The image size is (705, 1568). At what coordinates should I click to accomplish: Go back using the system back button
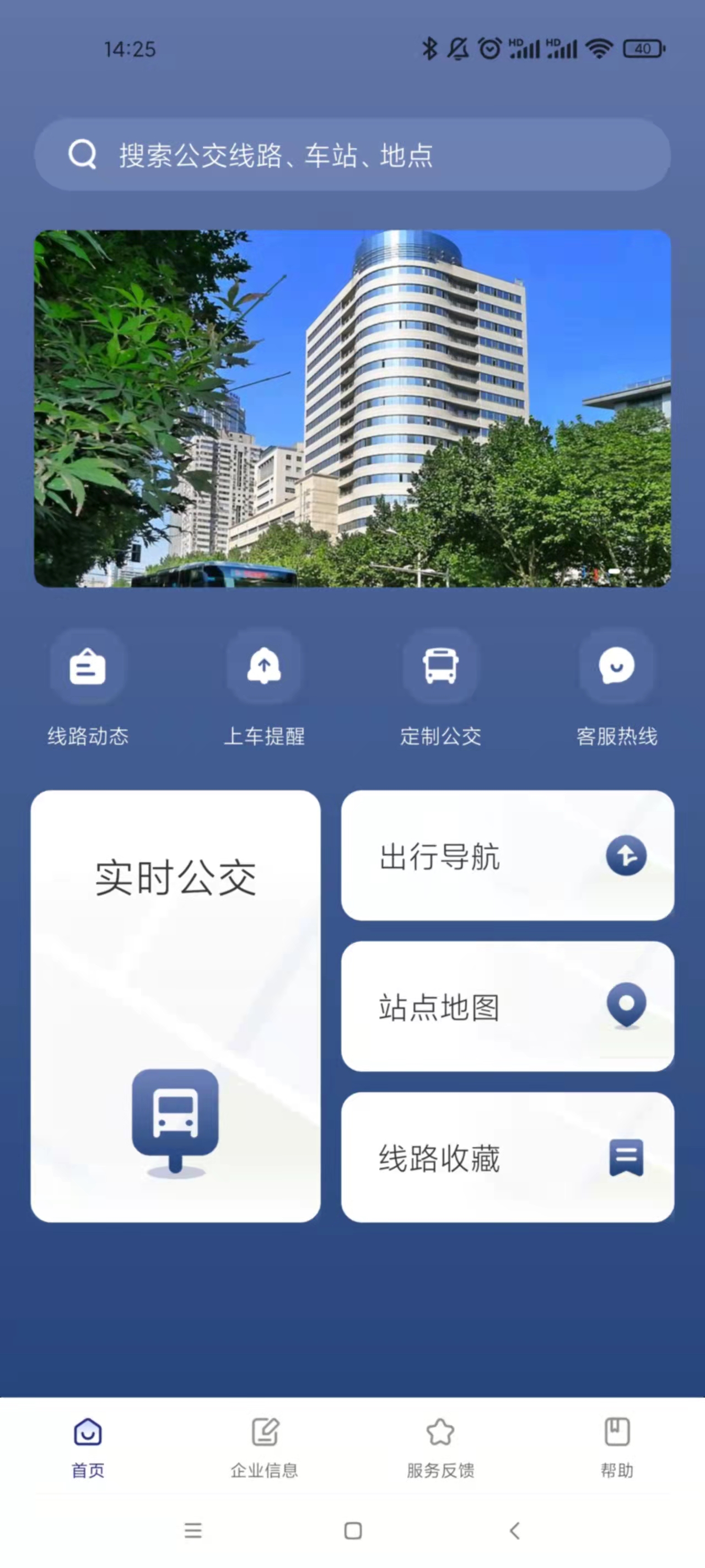[514, 1531]
